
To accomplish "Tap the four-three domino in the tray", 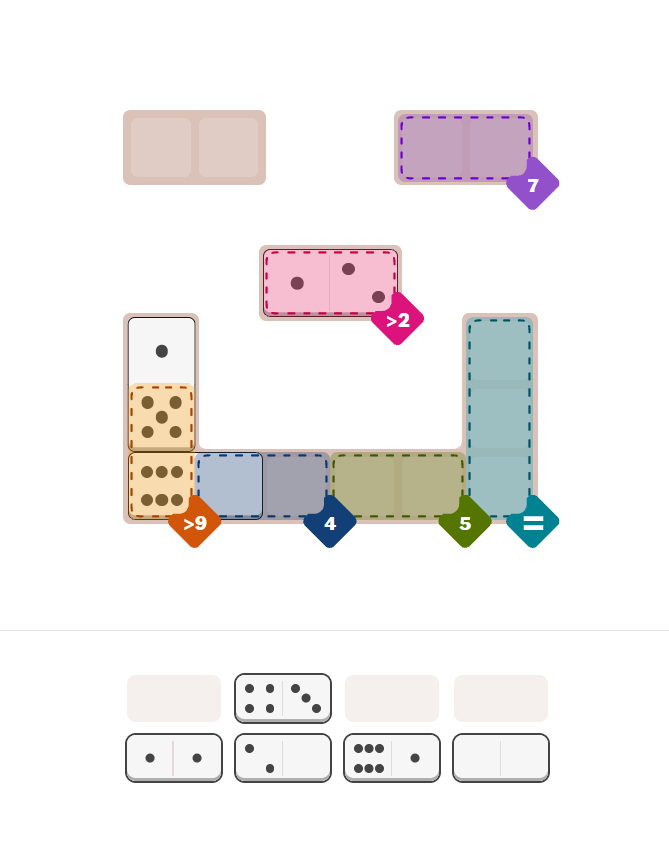I will click(283, 698).
